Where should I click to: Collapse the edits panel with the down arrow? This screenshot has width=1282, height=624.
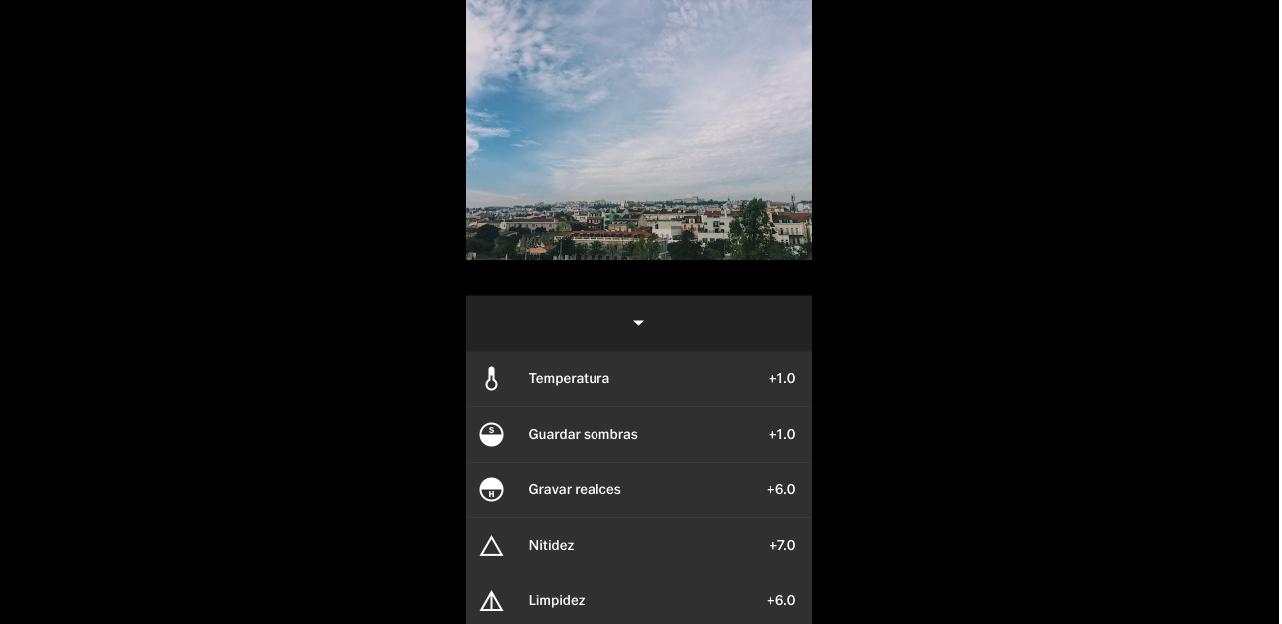[x=638, y=323]
